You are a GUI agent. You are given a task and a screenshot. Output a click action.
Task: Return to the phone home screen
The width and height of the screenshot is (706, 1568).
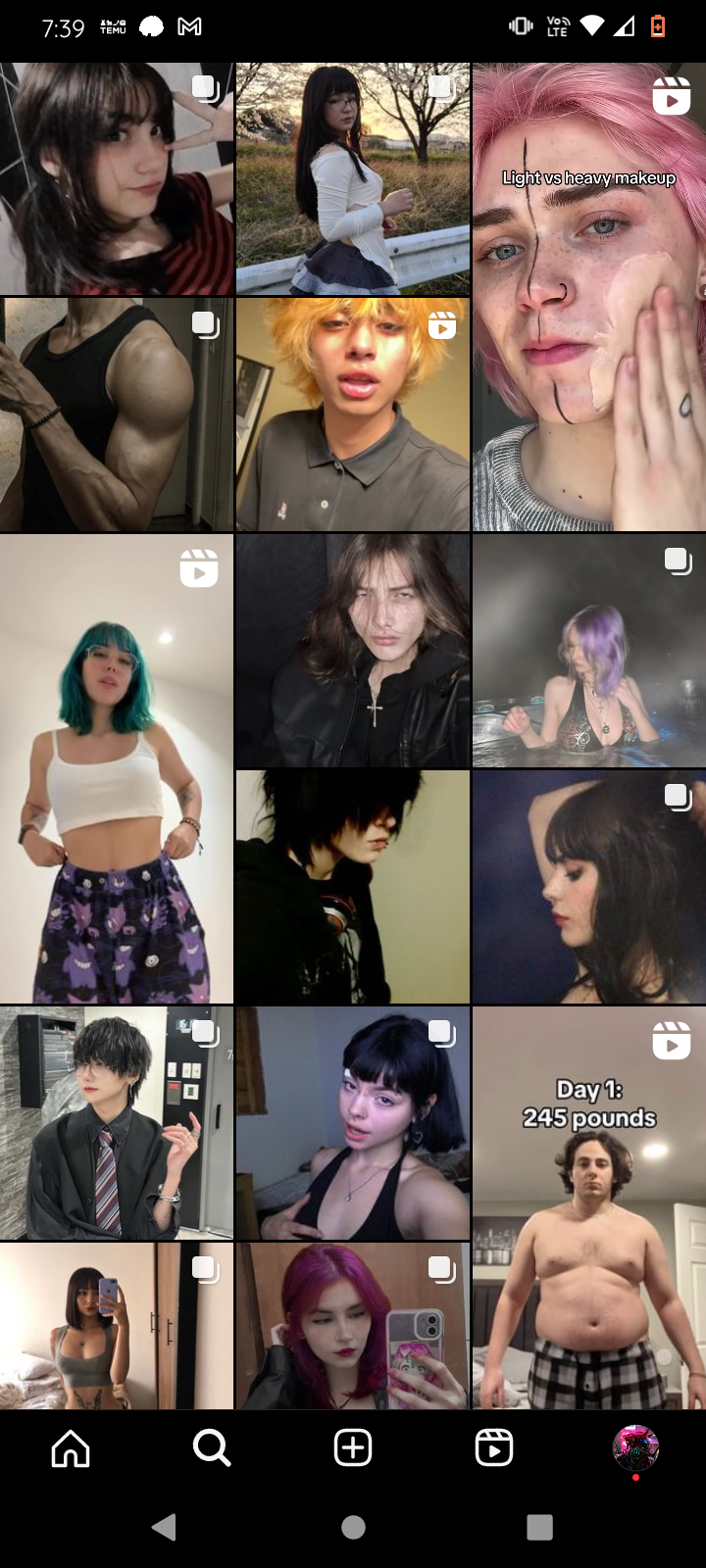pyautogui.click(x=353, y=1527)
